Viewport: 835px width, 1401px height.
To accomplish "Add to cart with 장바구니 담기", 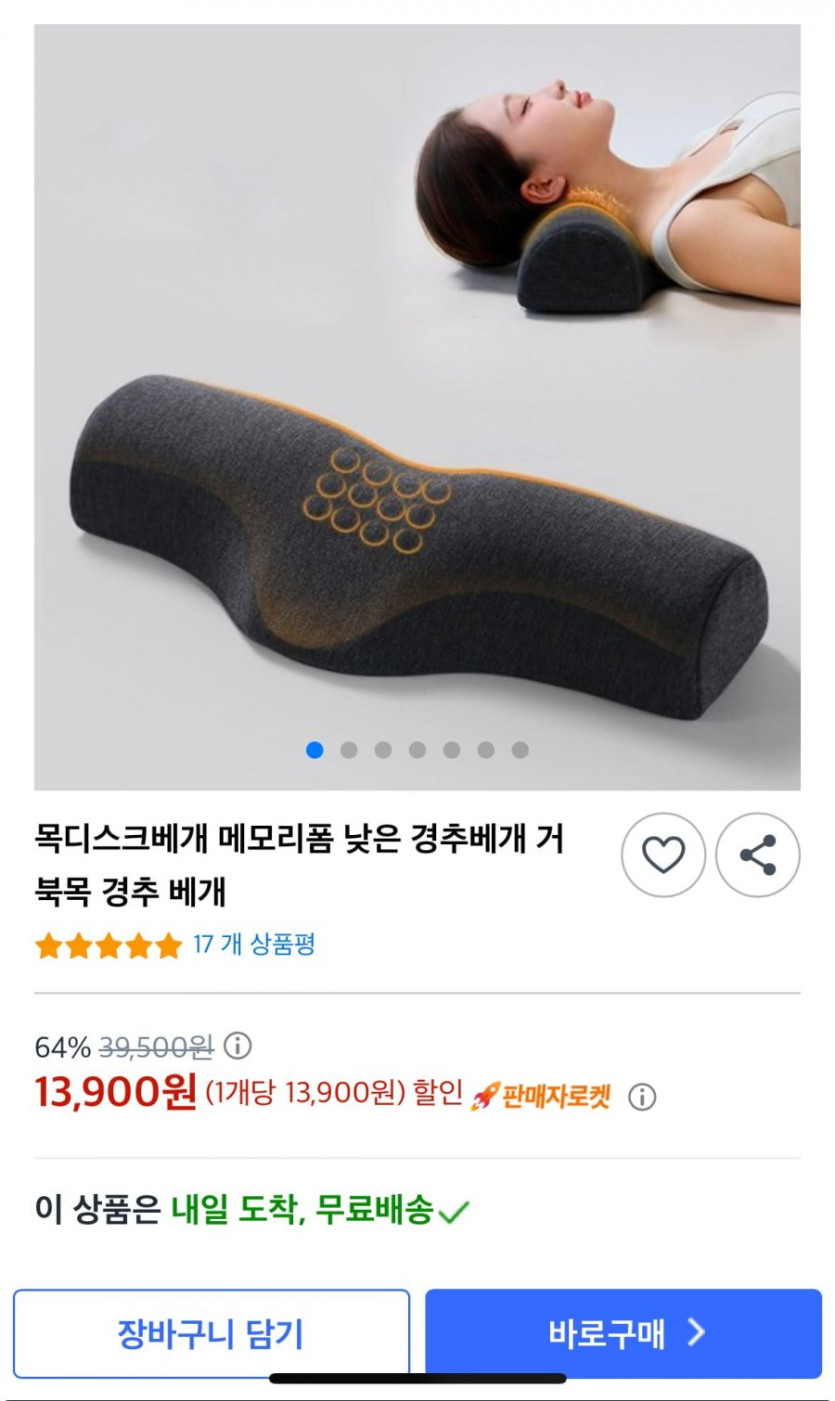I will [211, 1333].
